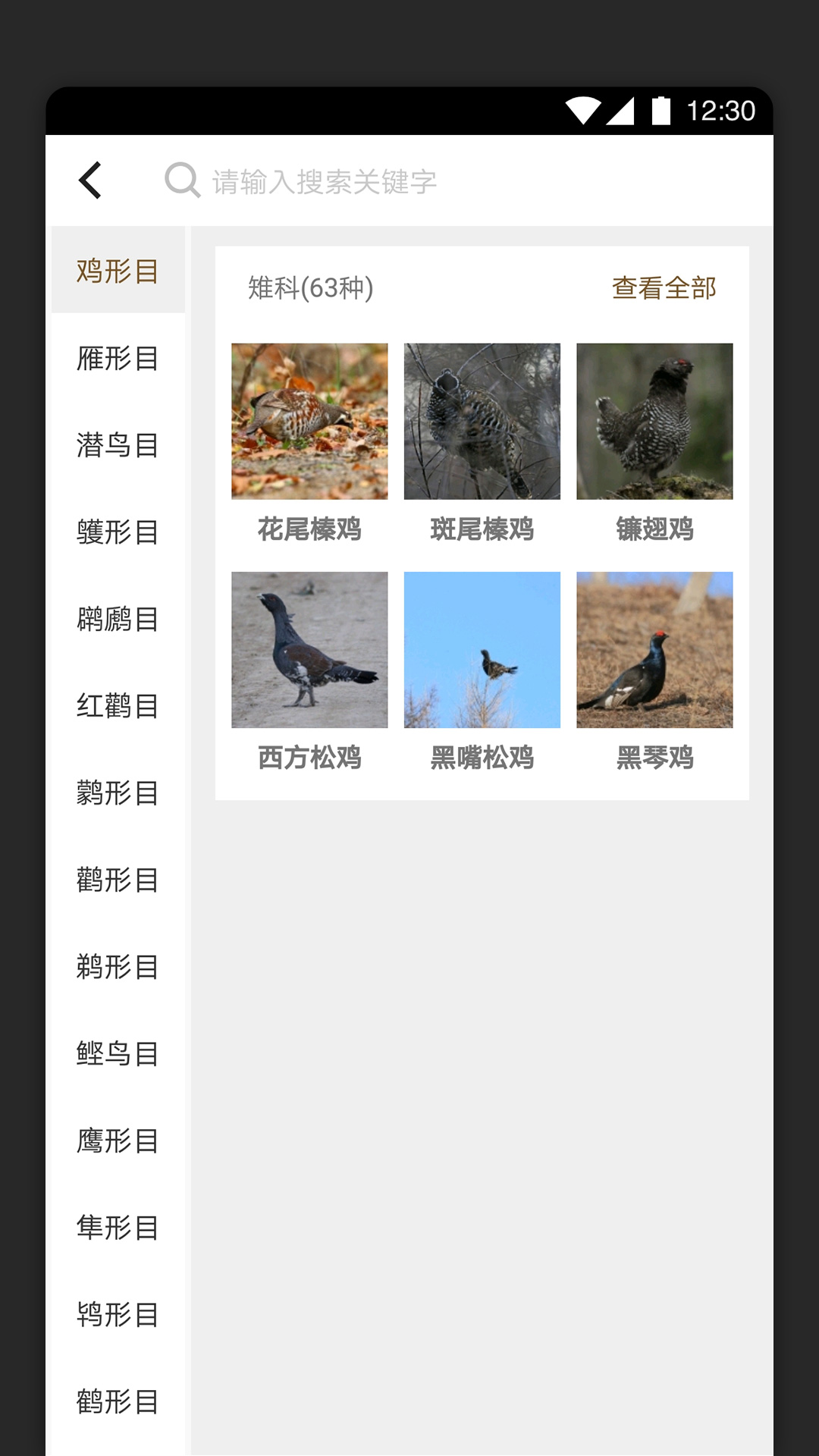819x1456 pixels.
Task: Open the 查看全部 link for 雉科
Action: coord(664,288)
